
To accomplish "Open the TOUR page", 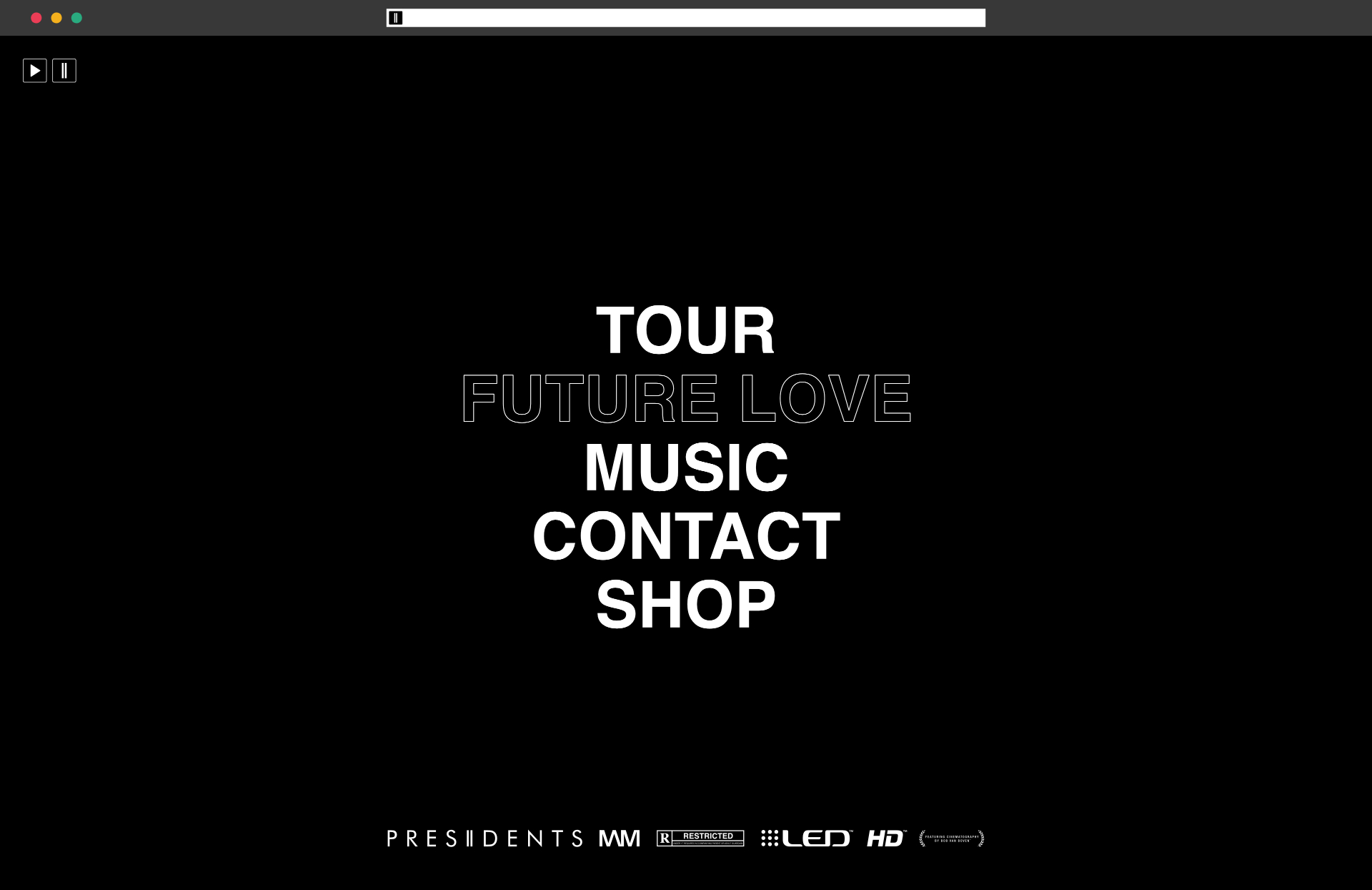I will click(685, 330).
